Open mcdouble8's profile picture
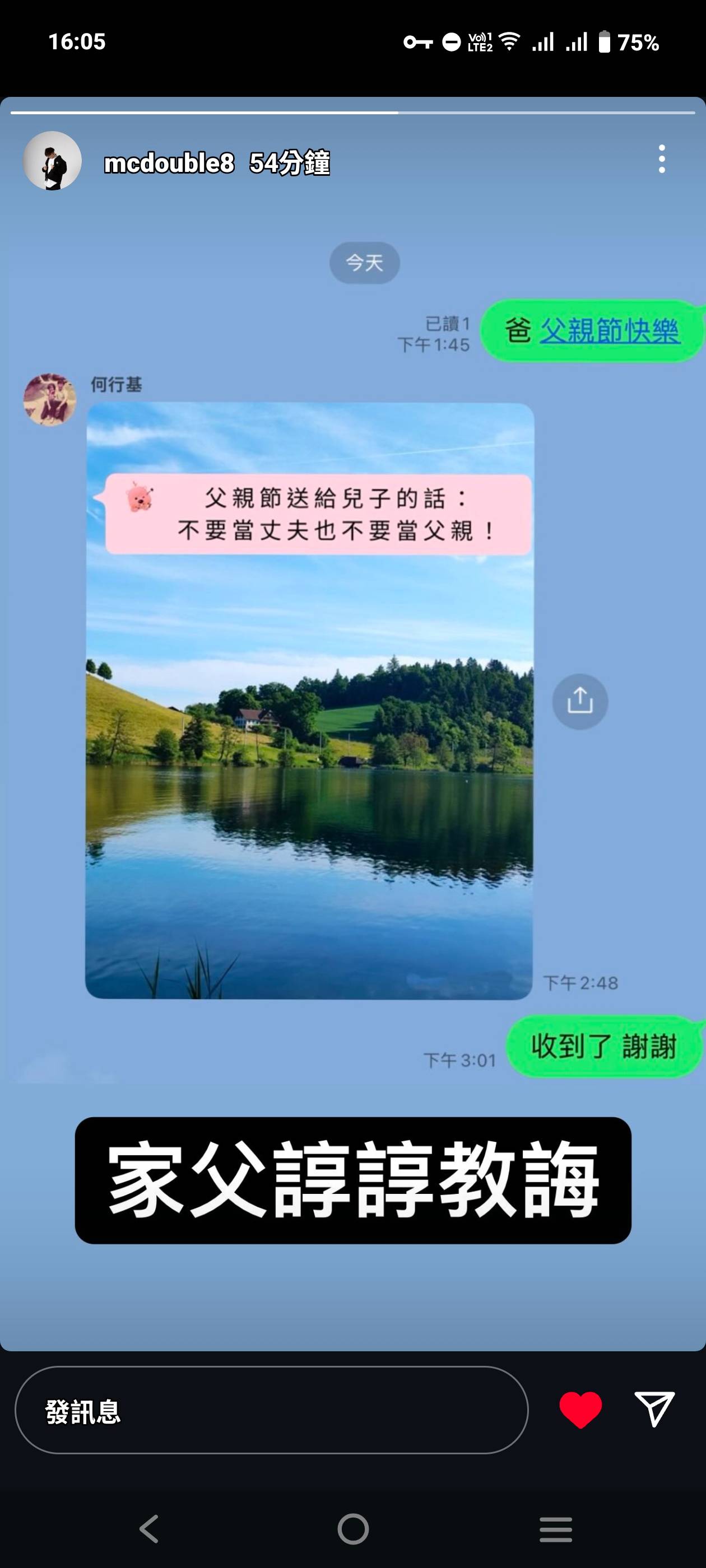Viewport: 706px width, 1568px height. click(52, 161)
